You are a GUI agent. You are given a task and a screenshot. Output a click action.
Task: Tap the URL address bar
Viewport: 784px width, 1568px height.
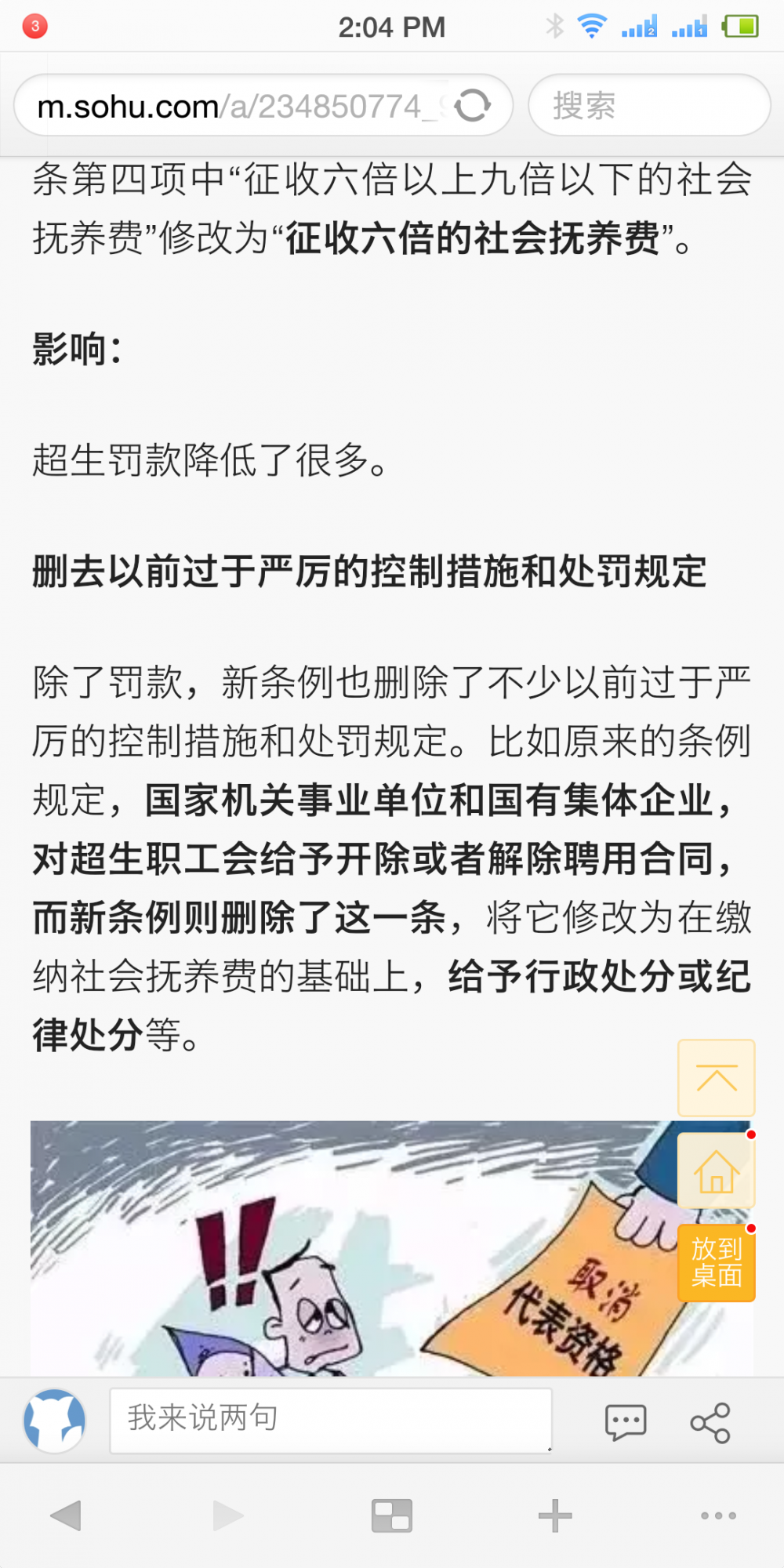235,106
